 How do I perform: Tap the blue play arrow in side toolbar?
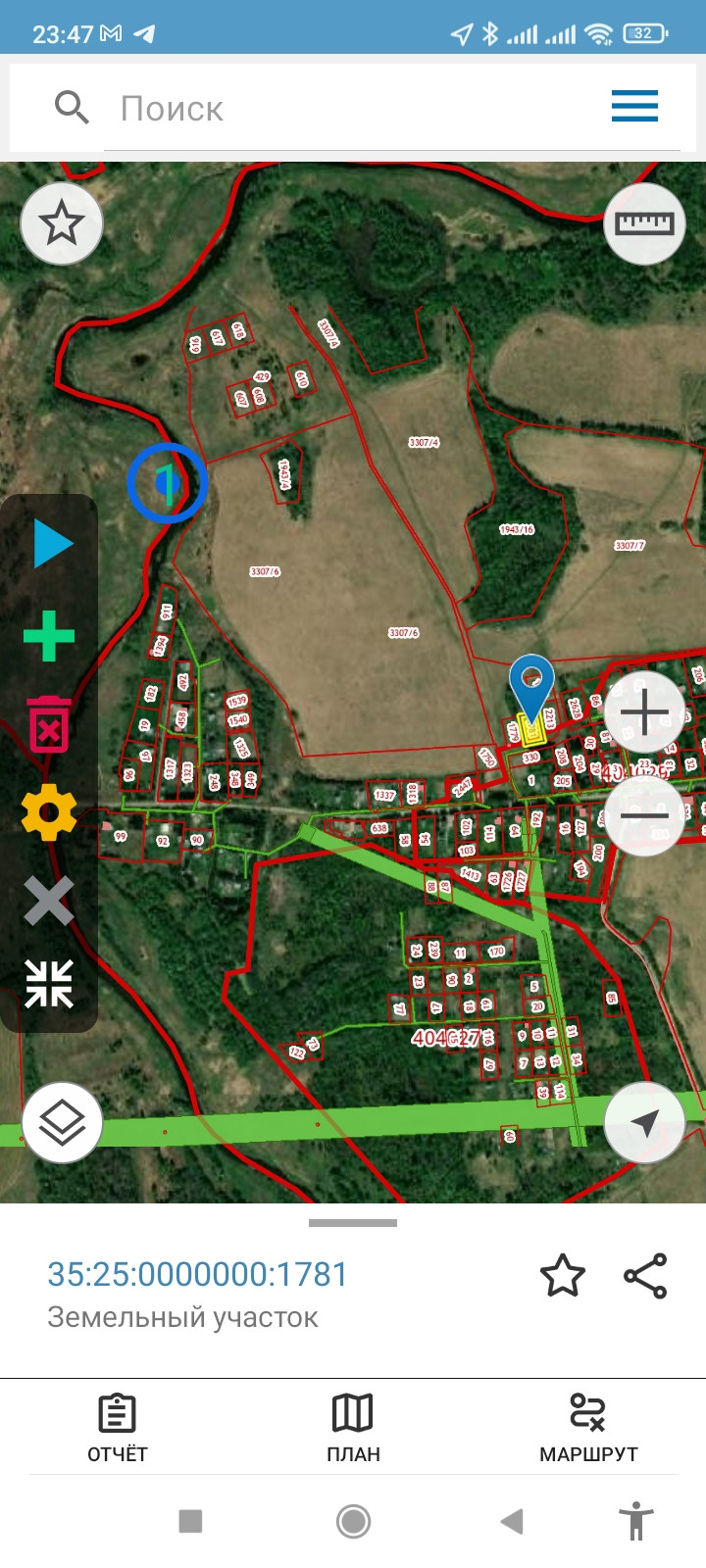[50, 544]
